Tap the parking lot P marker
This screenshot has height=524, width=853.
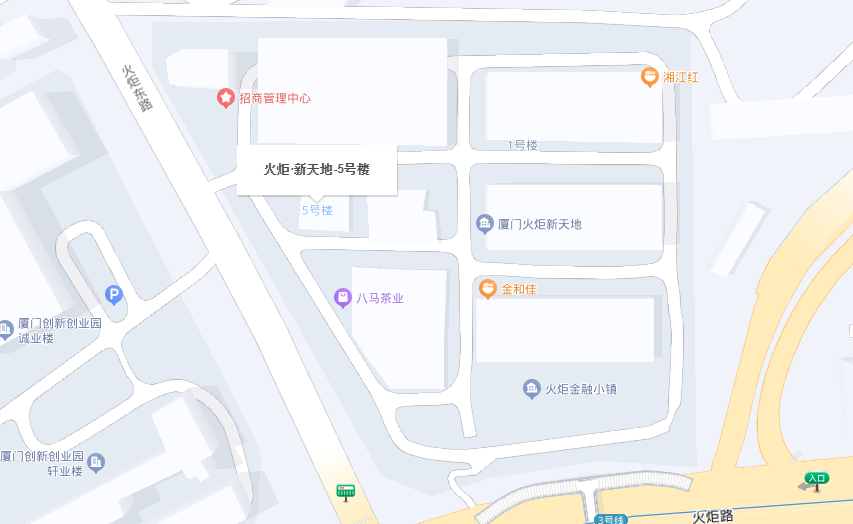tap(115, 295)
